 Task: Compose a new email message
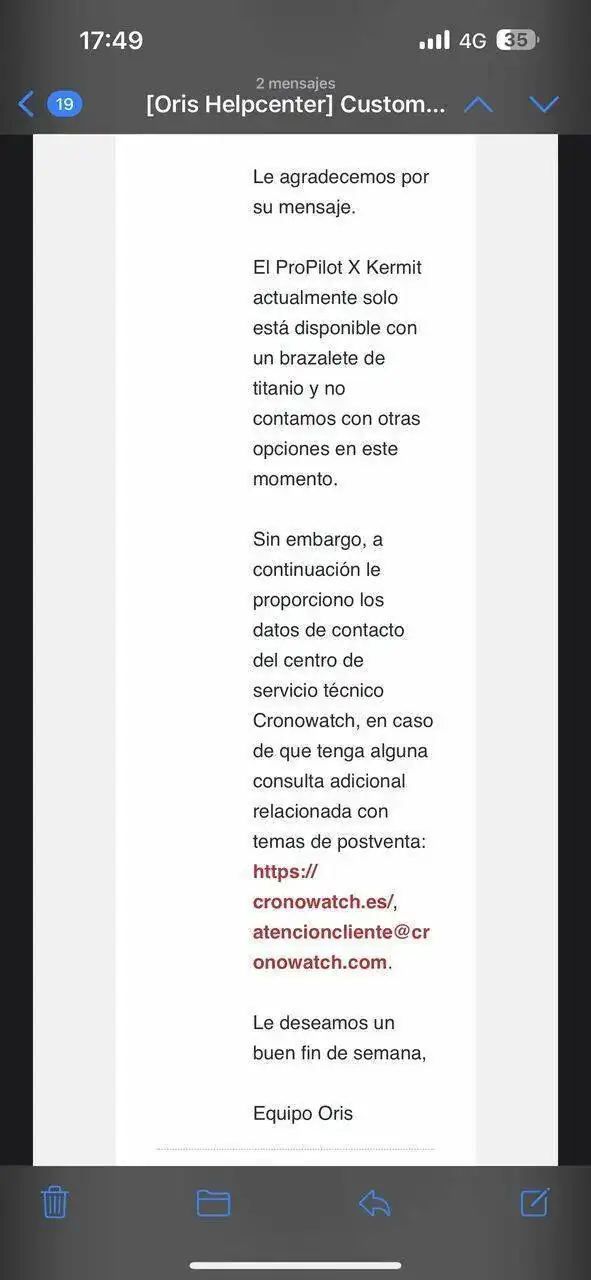[535, 1201]
